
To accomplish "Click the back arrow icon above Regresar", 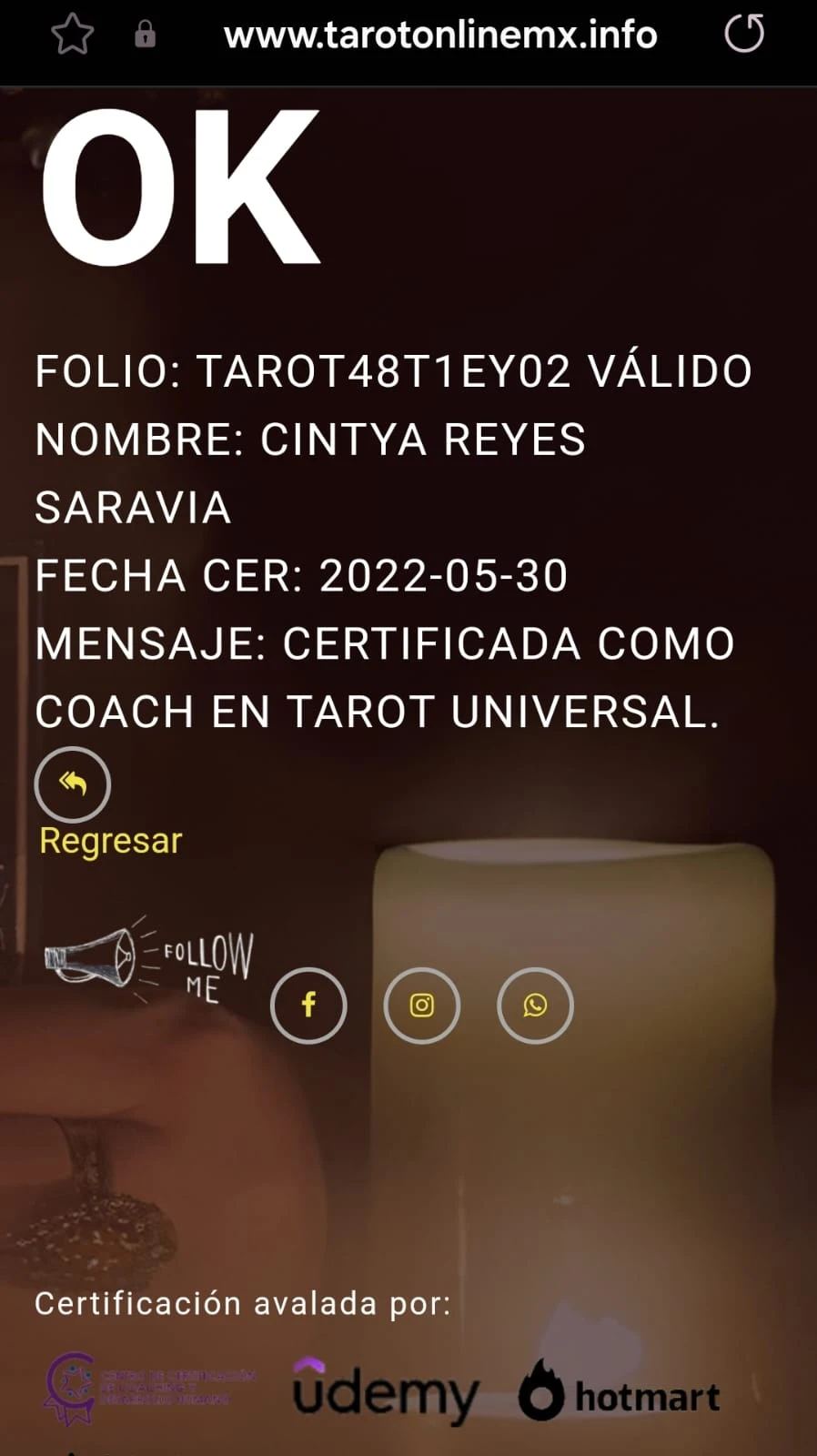I will click(72, 784).
